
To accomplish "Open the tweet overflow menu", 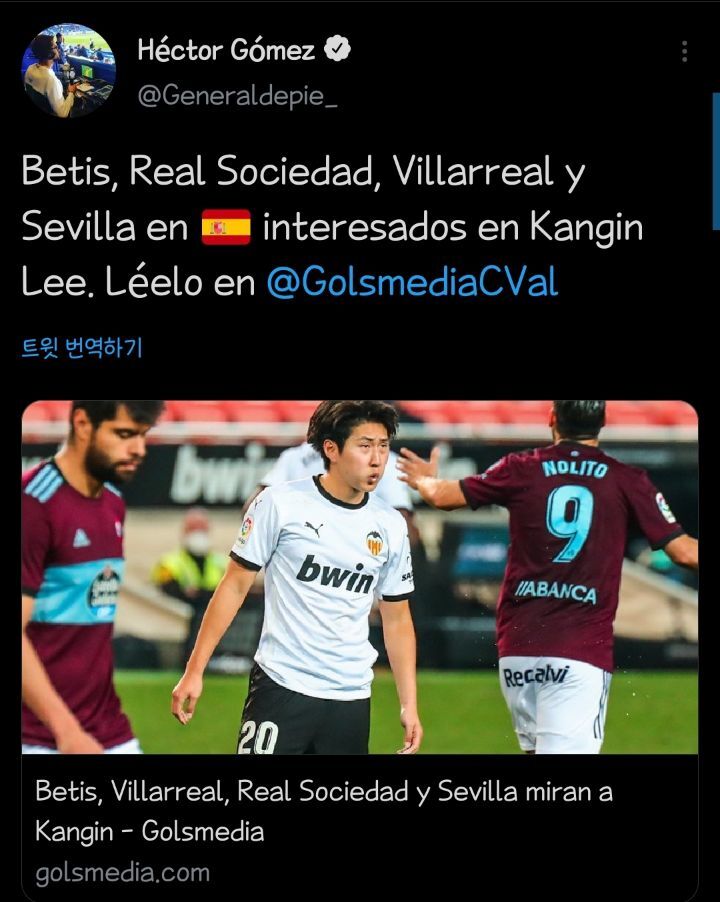I will [684, 52].
